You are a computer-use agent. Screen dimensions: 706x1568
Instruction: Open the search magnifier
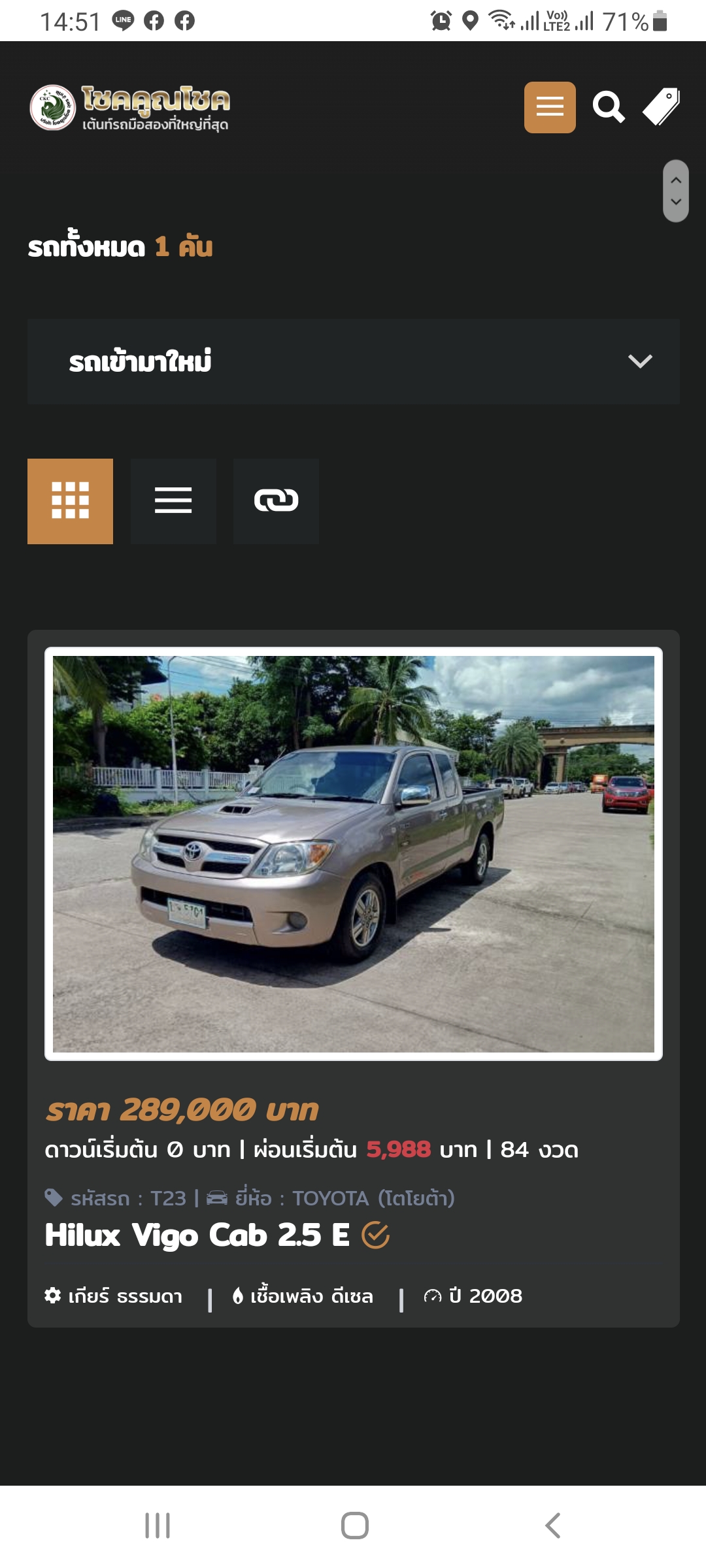608,107
